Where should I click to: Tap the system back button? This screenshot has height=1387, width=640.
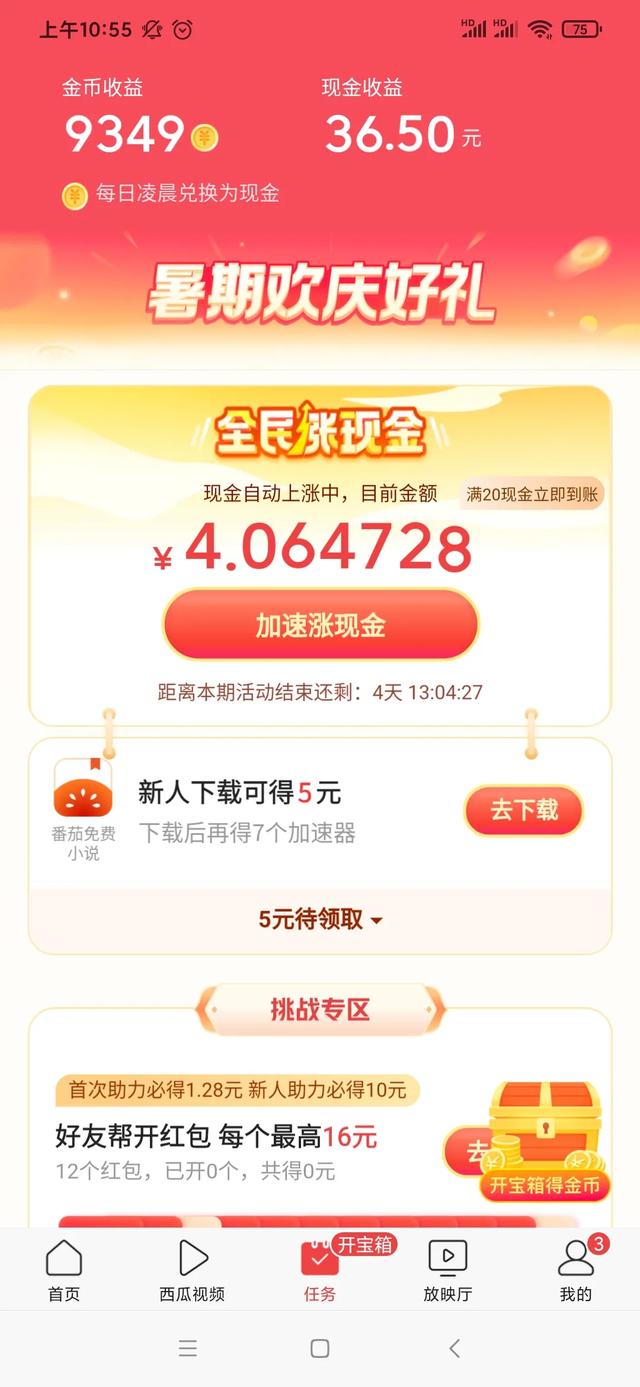pyautogui.click(x=454, y=1348)
